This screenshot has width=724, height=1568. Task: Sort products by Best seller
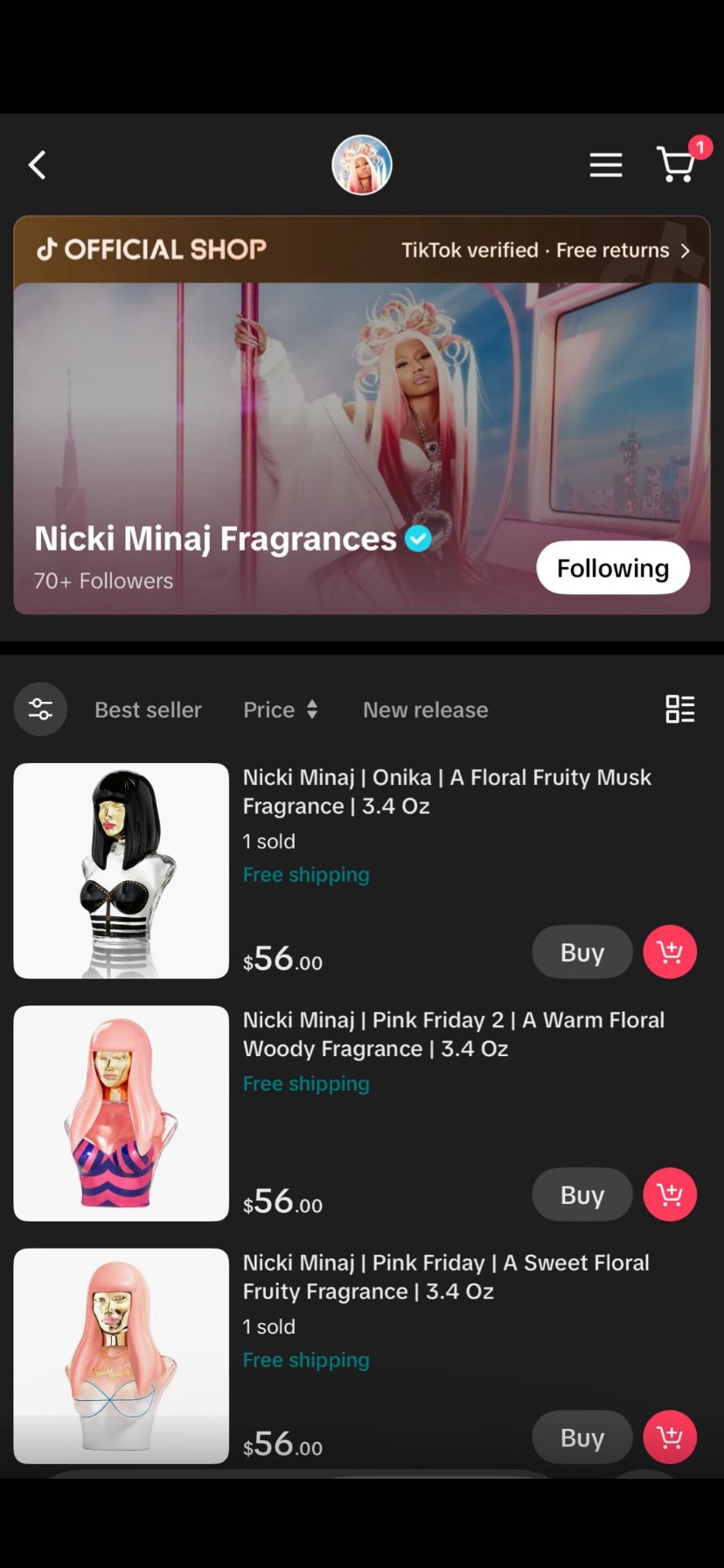pos(148,710)
